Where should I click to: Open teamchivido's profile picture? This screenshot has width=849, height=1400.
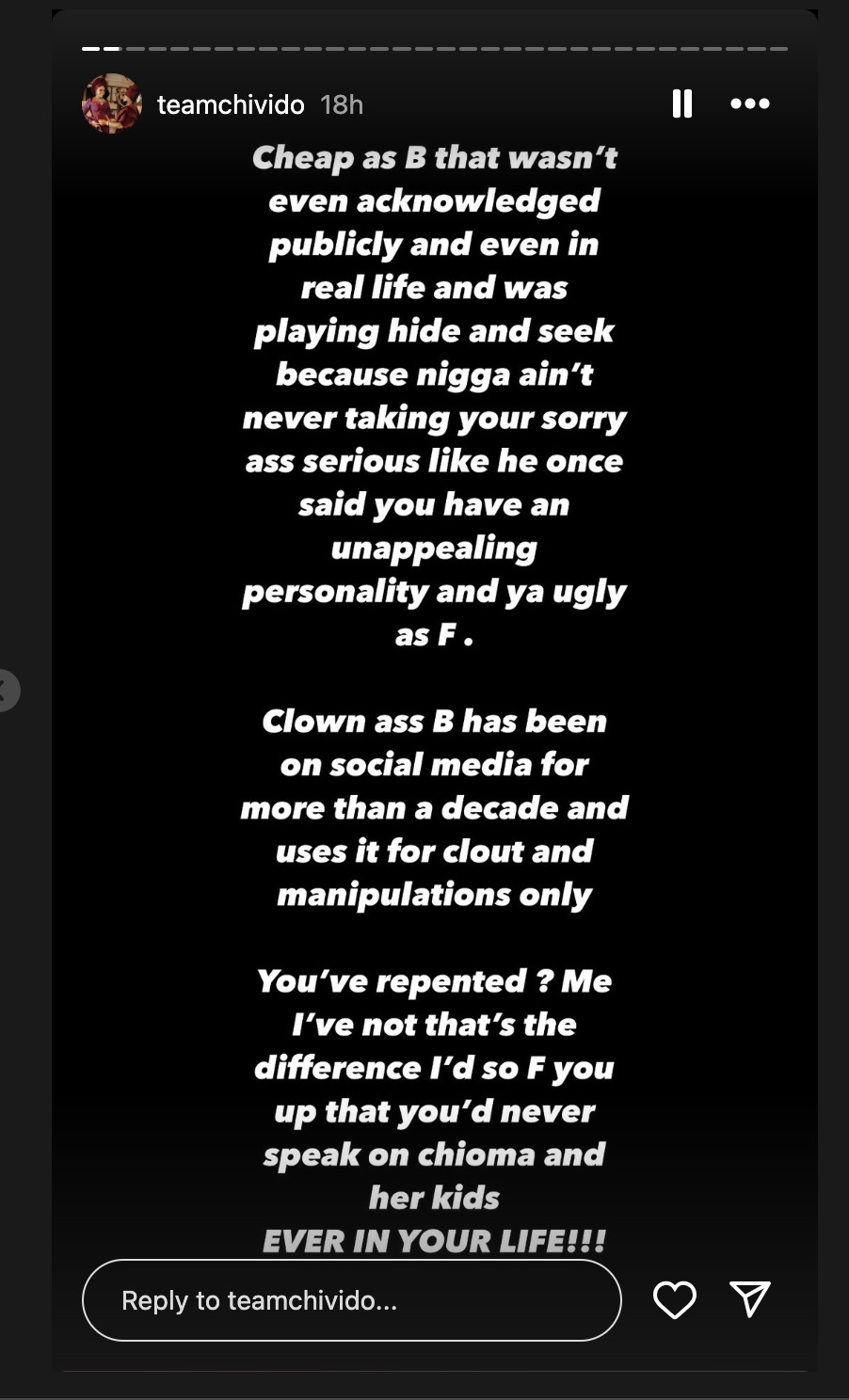pos(112,103)
